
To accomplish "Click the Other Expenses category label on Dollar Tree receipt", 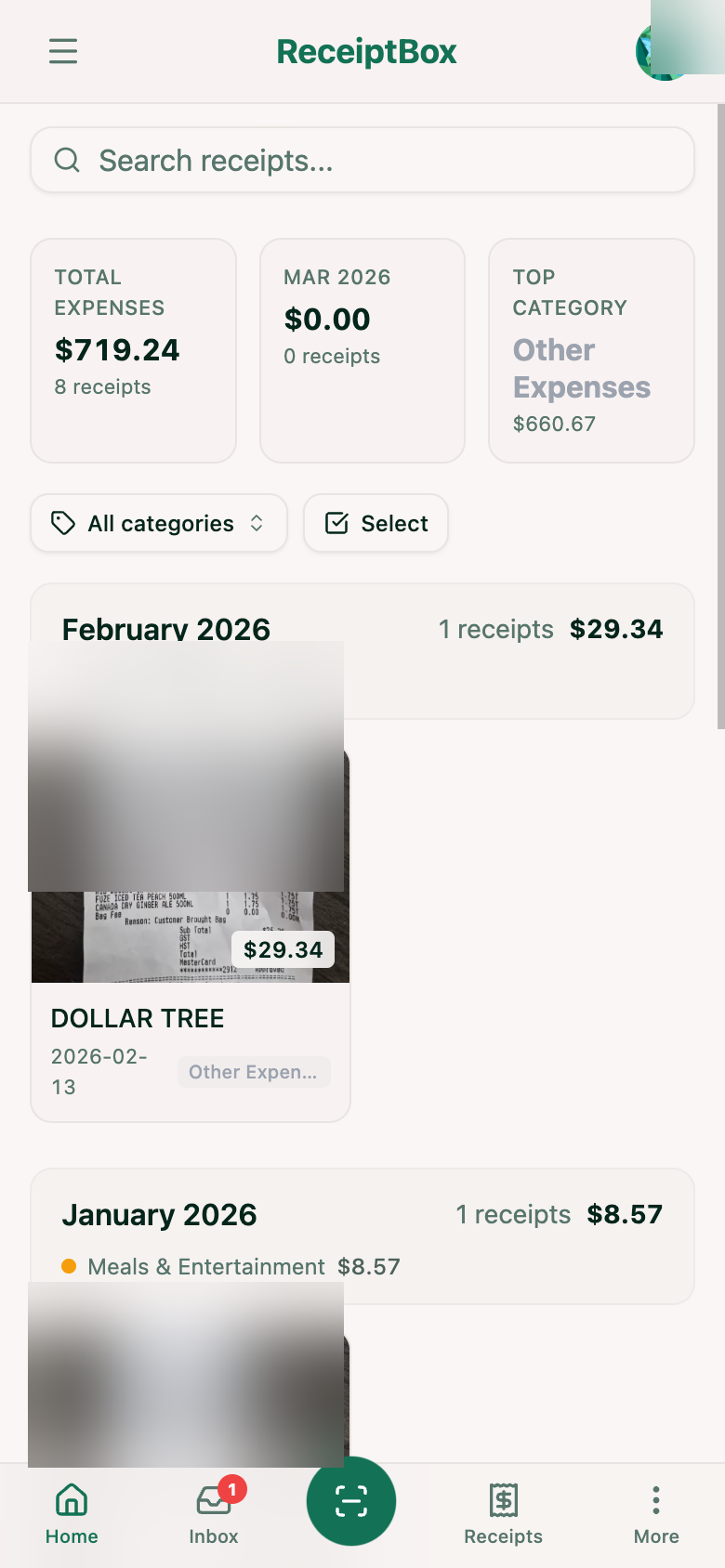I will [x=253, y=1072].
